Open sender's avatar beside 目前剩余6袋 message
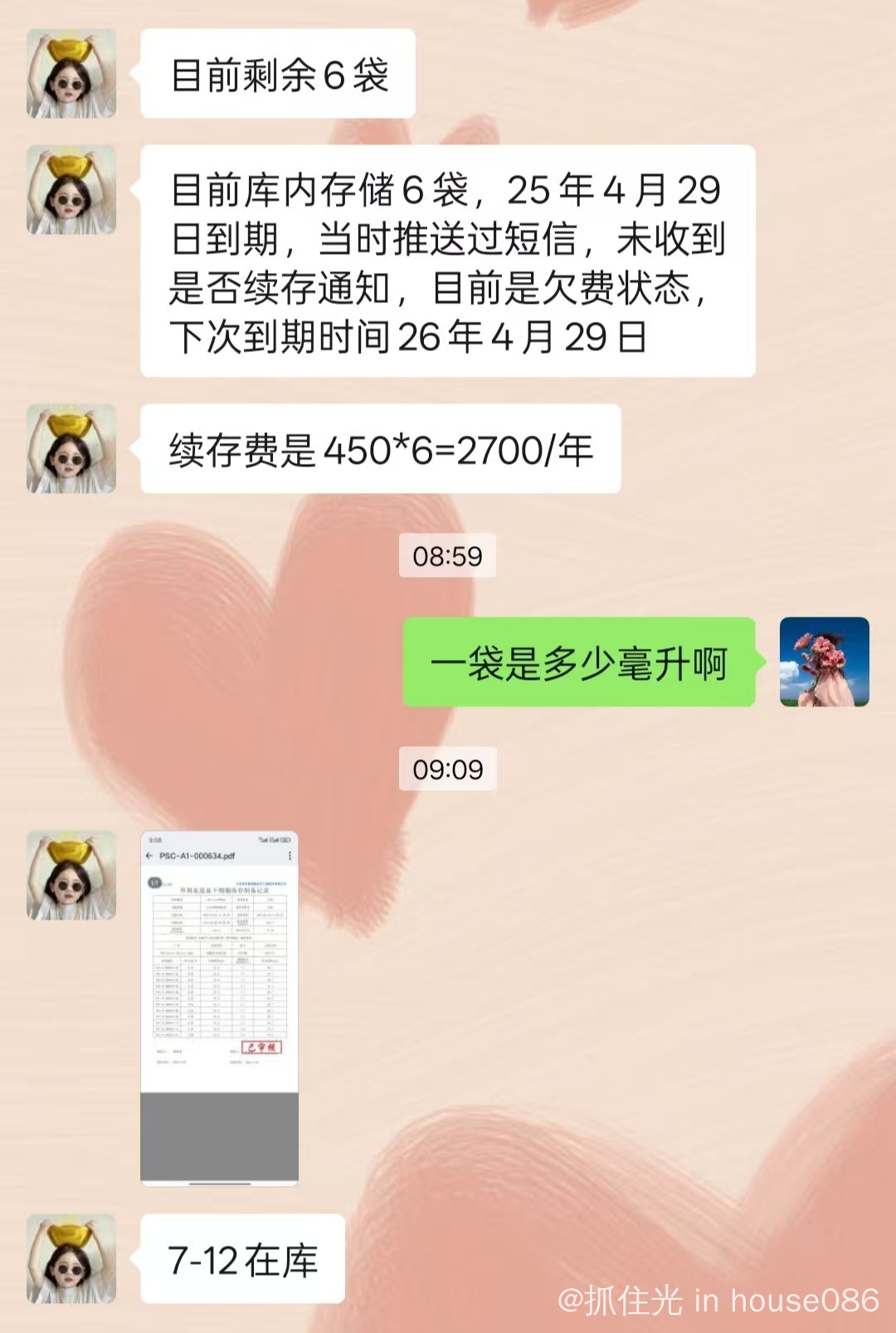Viewport: 896px width, 1333px height. pyautogui.click(x=71, y=74)
